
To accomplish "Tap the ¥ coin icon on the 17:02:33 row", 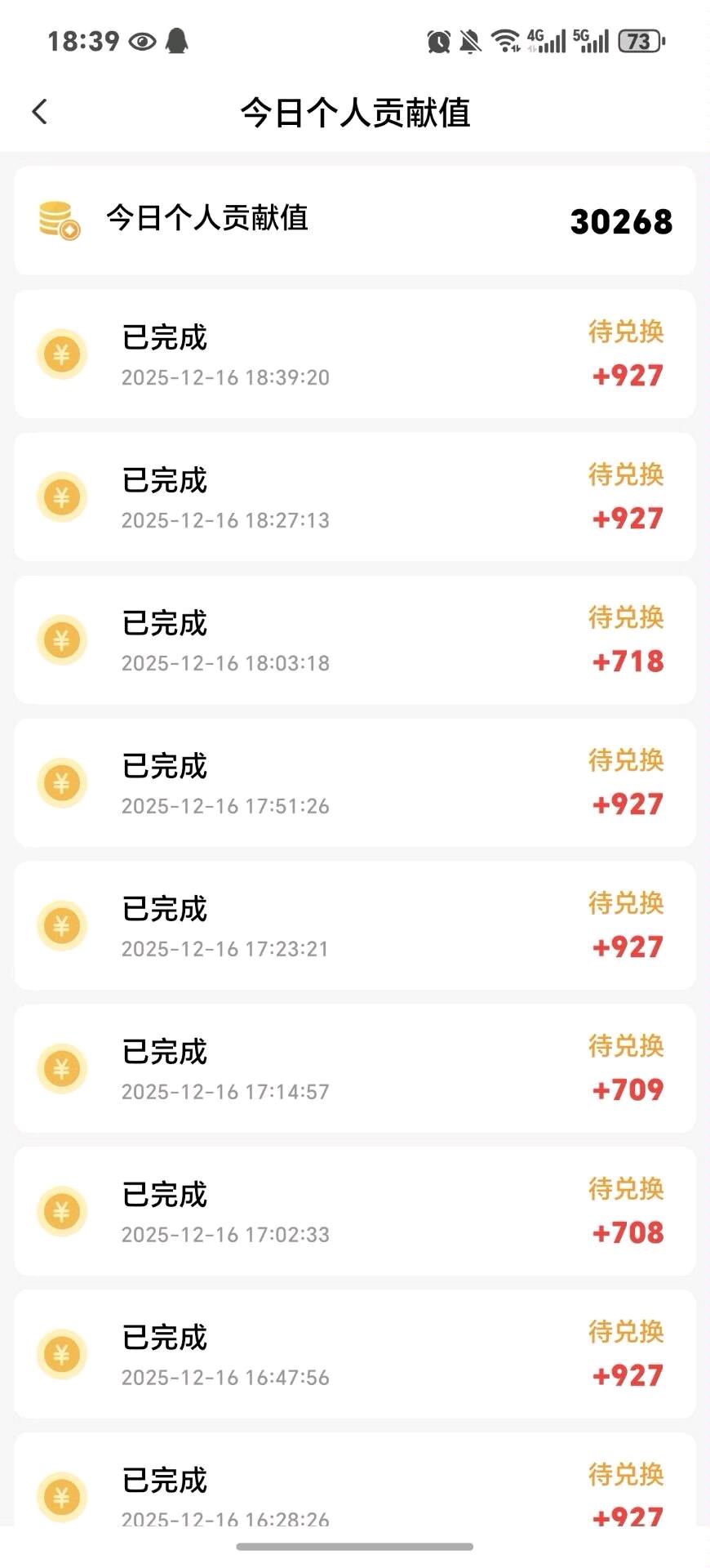I will pyautogui.click(x=62, y=1211).
